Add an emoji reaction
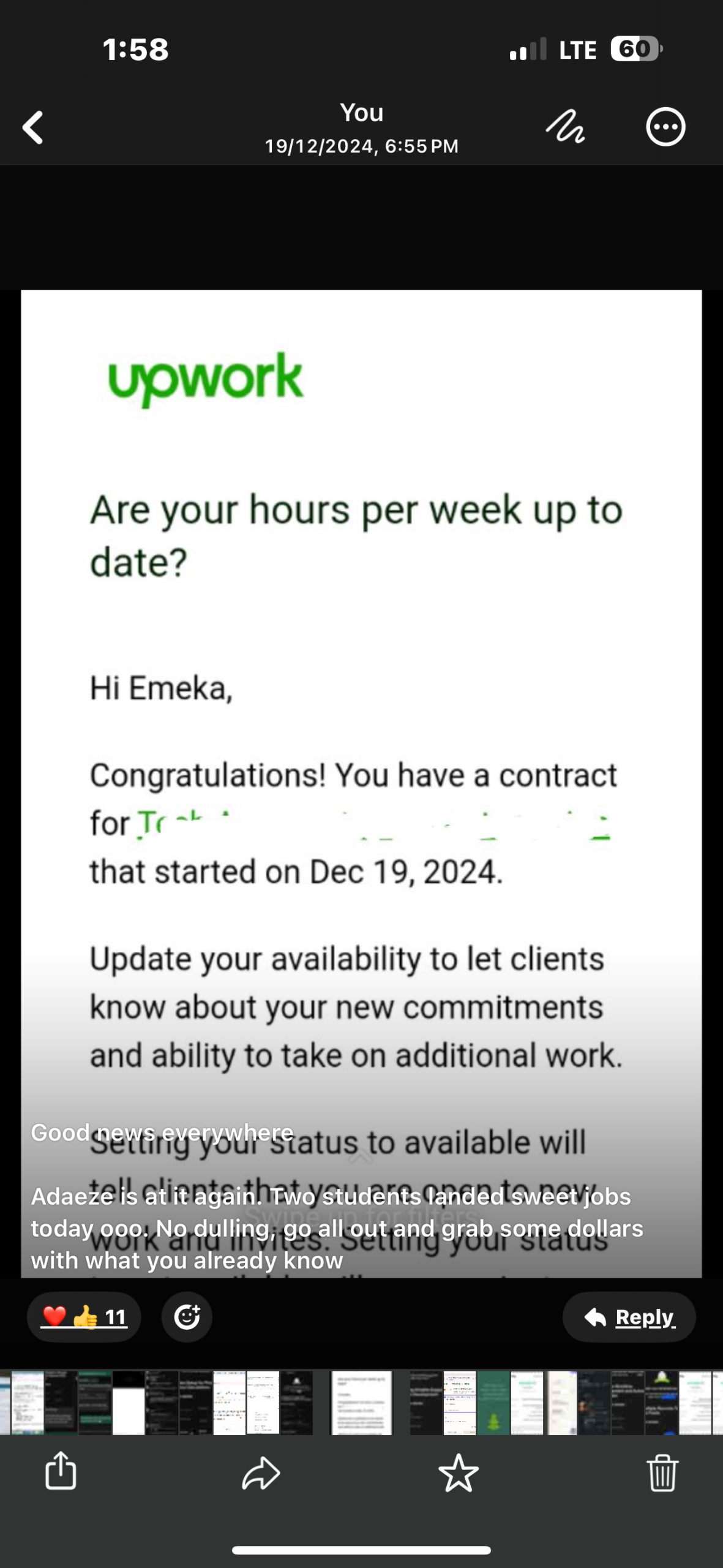Viewport: 723px width, 1568px height. click(187, 1316)
